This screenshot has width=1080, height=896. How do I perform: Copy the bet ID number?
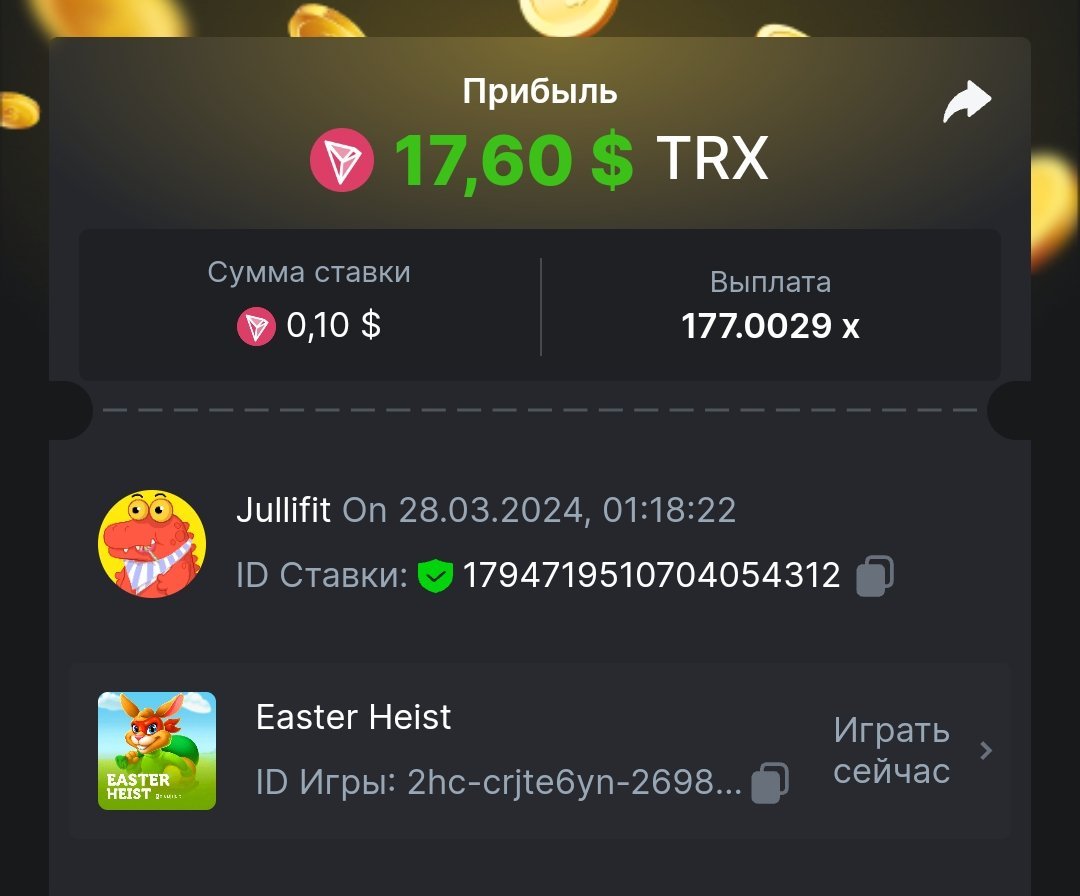point(875,575)
